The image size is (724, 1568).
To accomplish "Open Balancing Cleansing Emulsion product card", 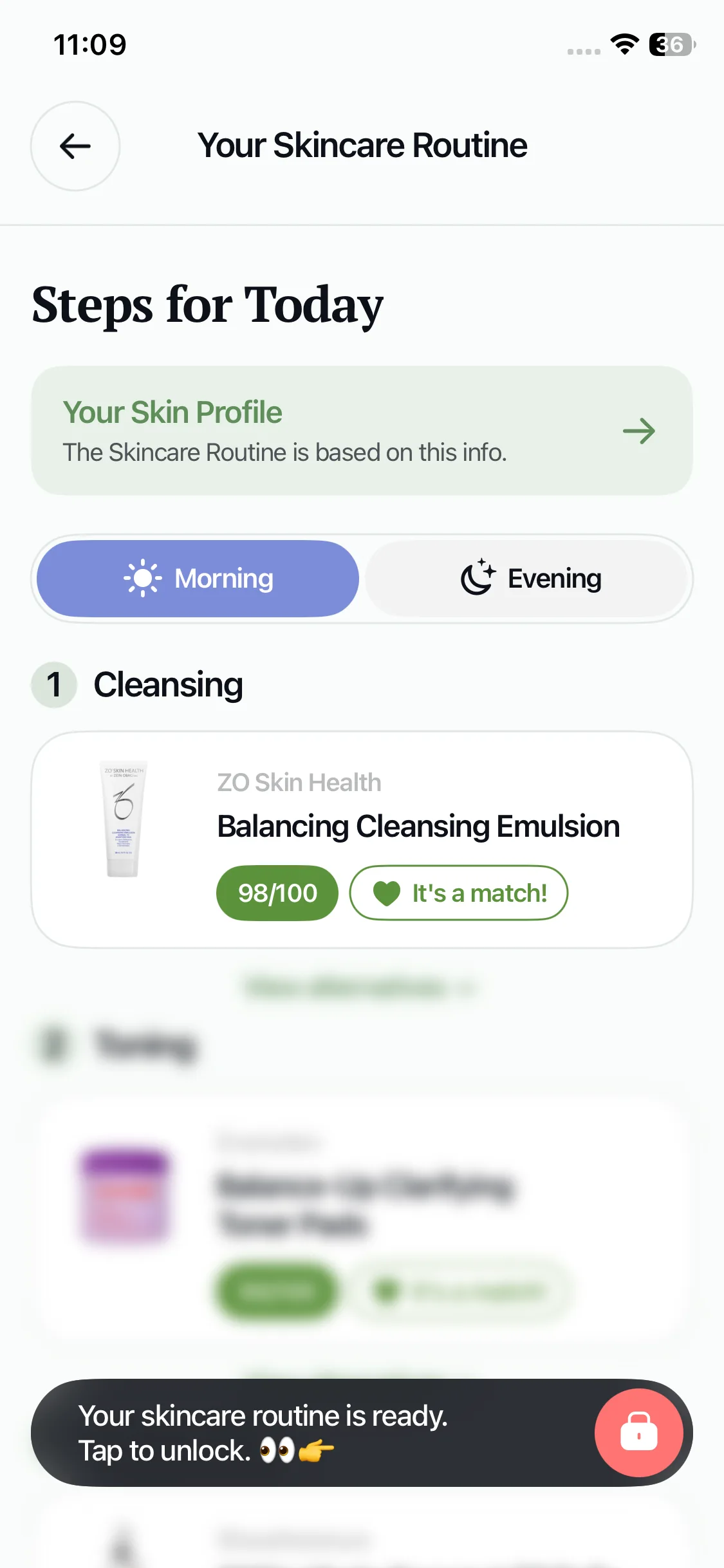I will (x=362, y=839).
